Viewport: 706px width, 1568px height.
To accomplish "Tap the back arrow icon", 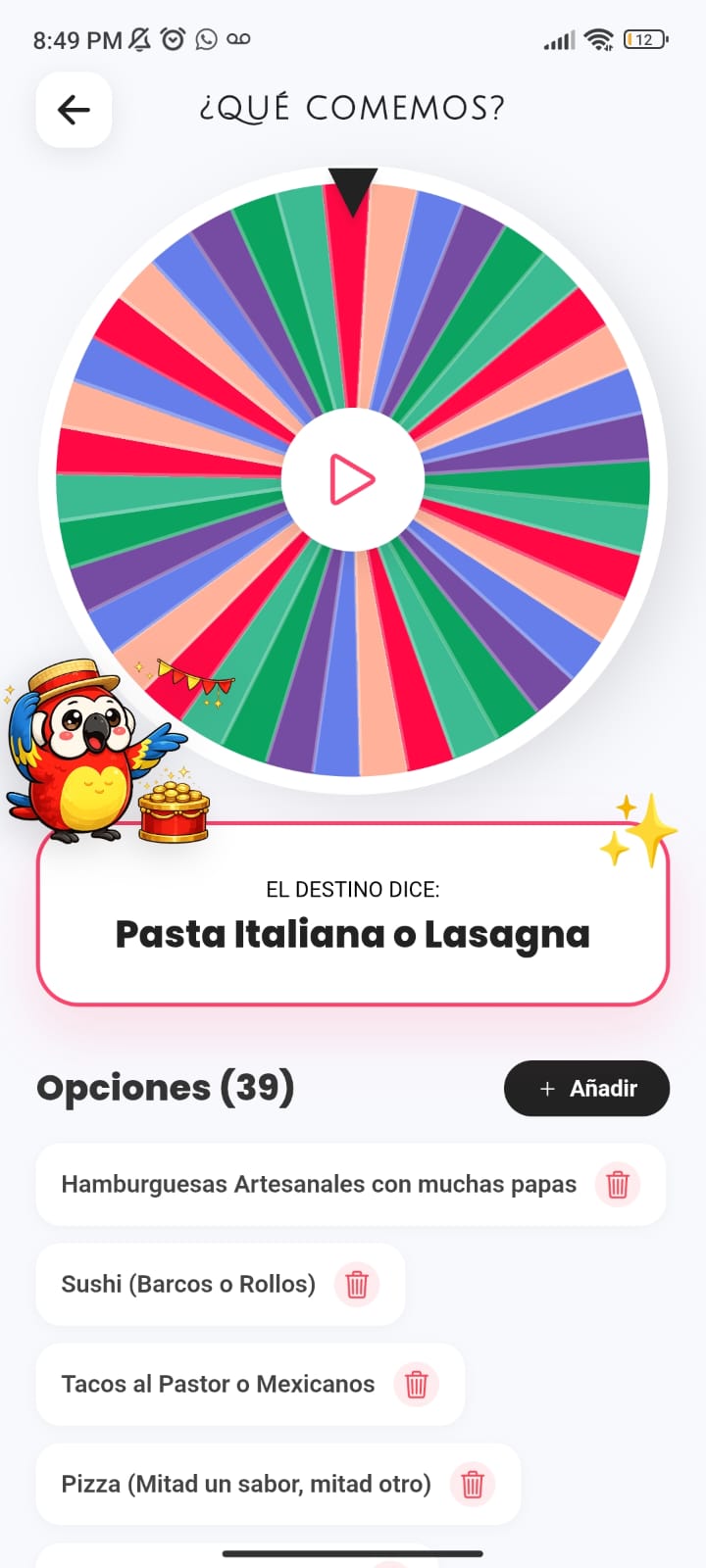I will (73, 110).
